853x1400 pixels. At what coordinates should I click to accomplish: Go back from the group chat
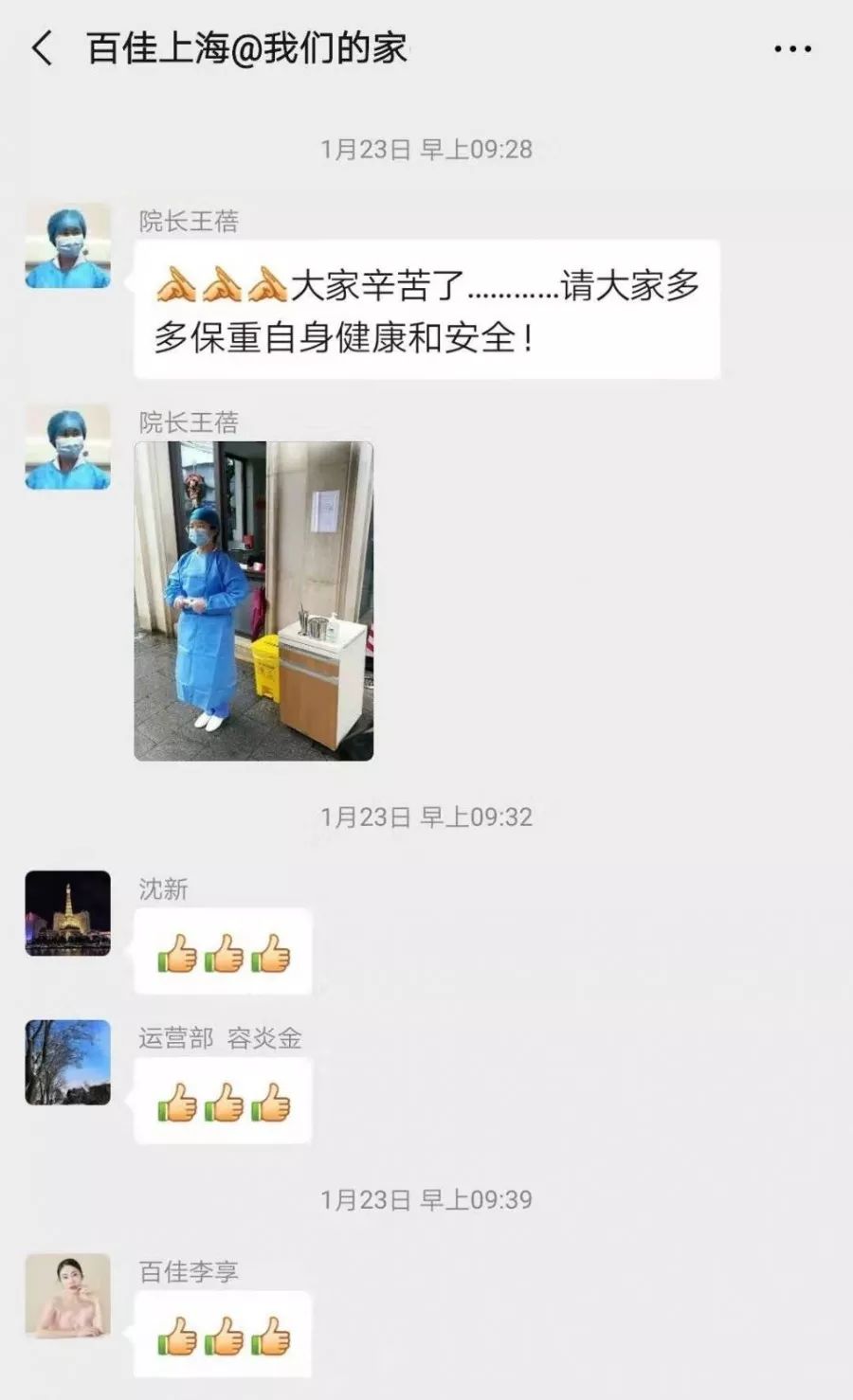pyautogui.click(x=43, y=48)
